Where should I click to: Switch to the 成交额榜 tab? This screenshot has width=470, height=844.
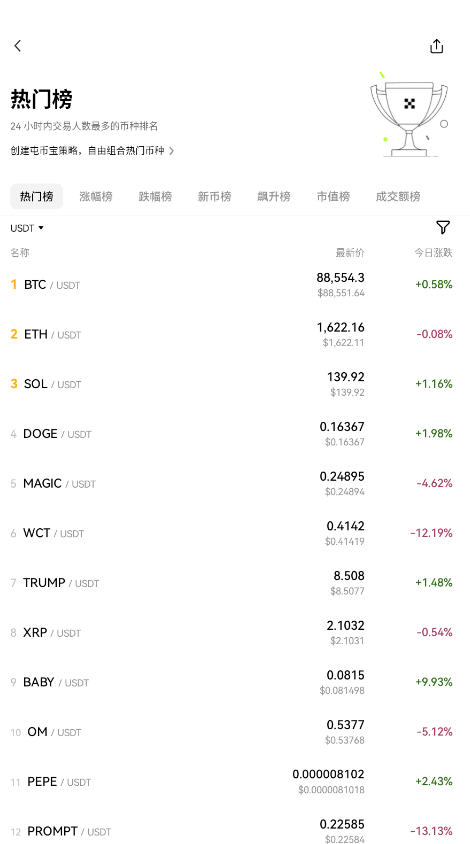tap(398, 196)
